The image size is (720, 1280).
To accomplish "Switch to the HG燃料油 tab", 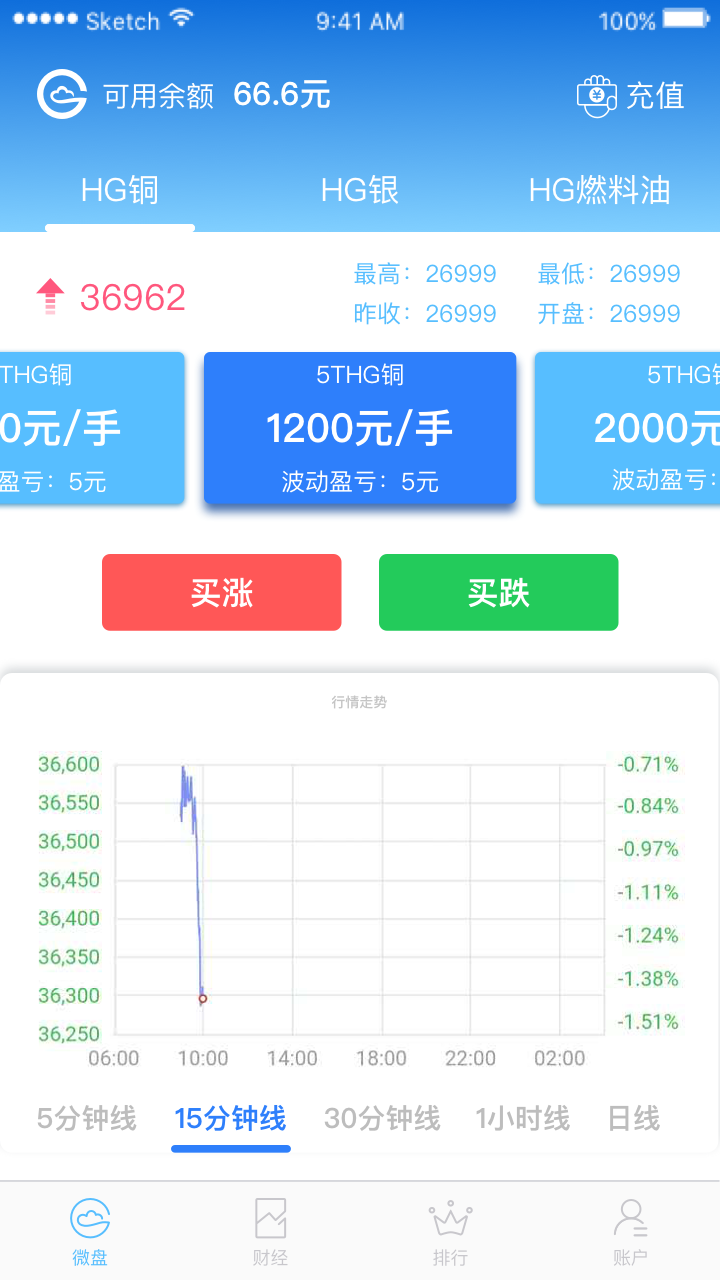I will click(599, 190).
